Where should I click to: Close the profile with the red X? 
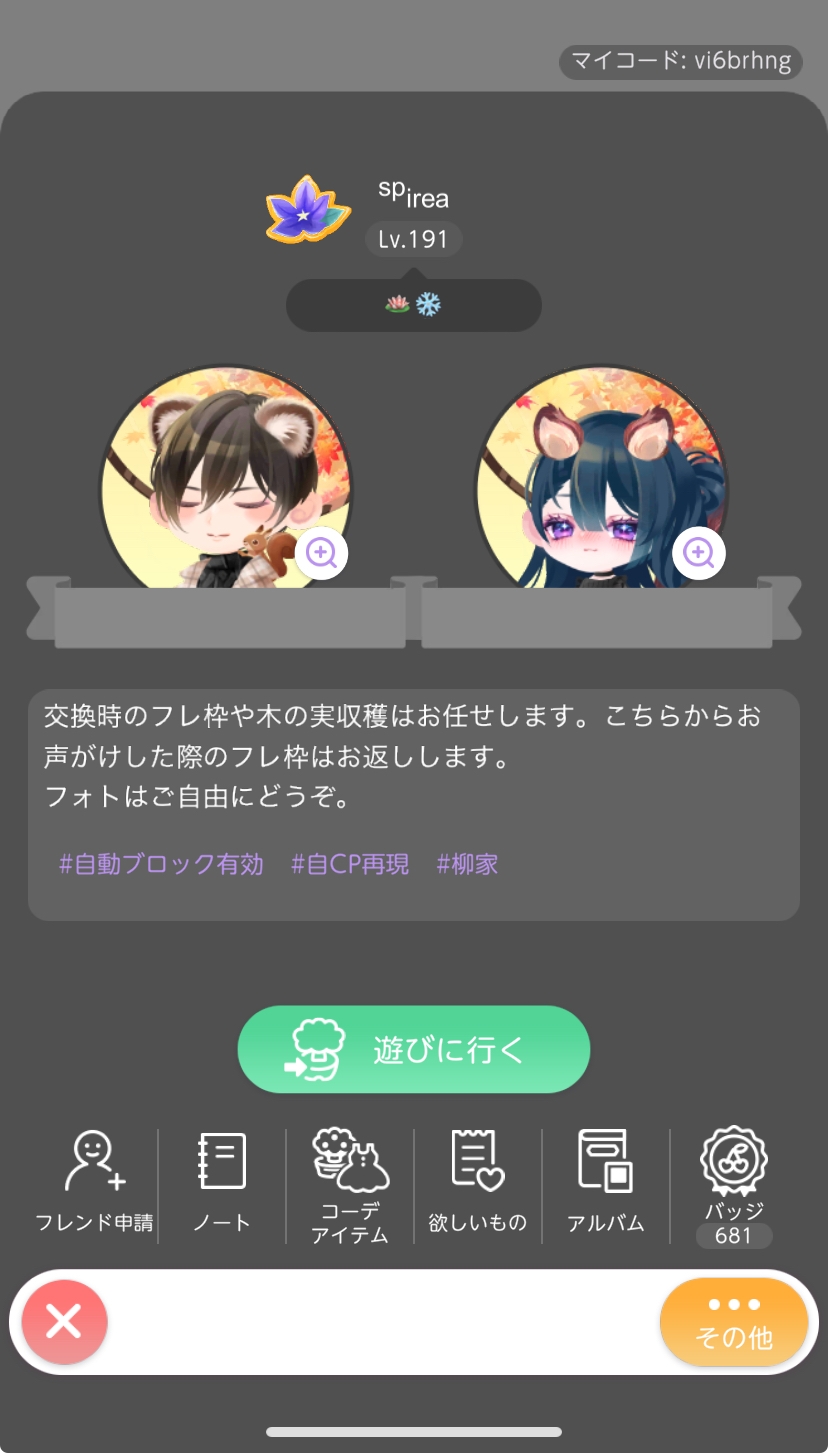(64, 1322)
